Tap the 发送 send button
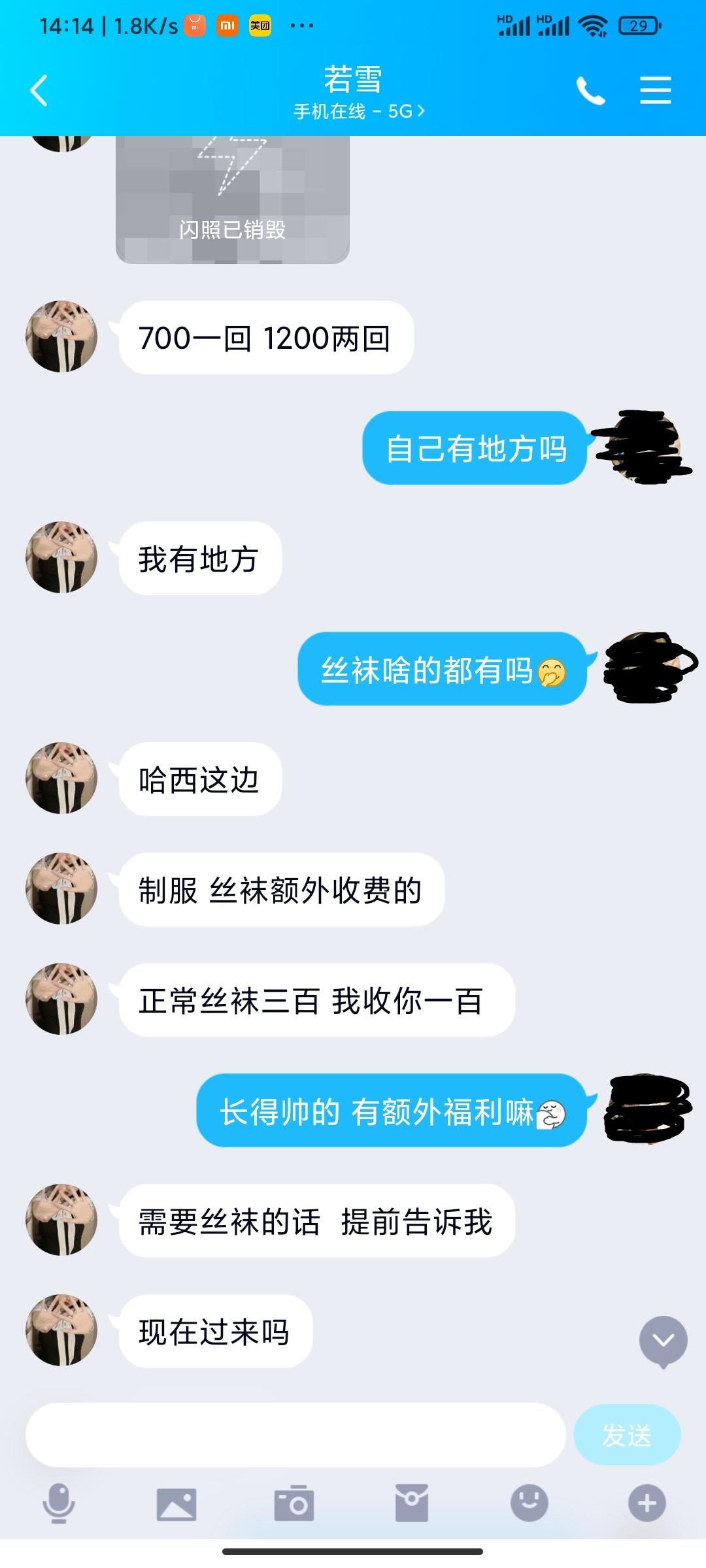706x1568 pixels. (x=627, y=1435)
